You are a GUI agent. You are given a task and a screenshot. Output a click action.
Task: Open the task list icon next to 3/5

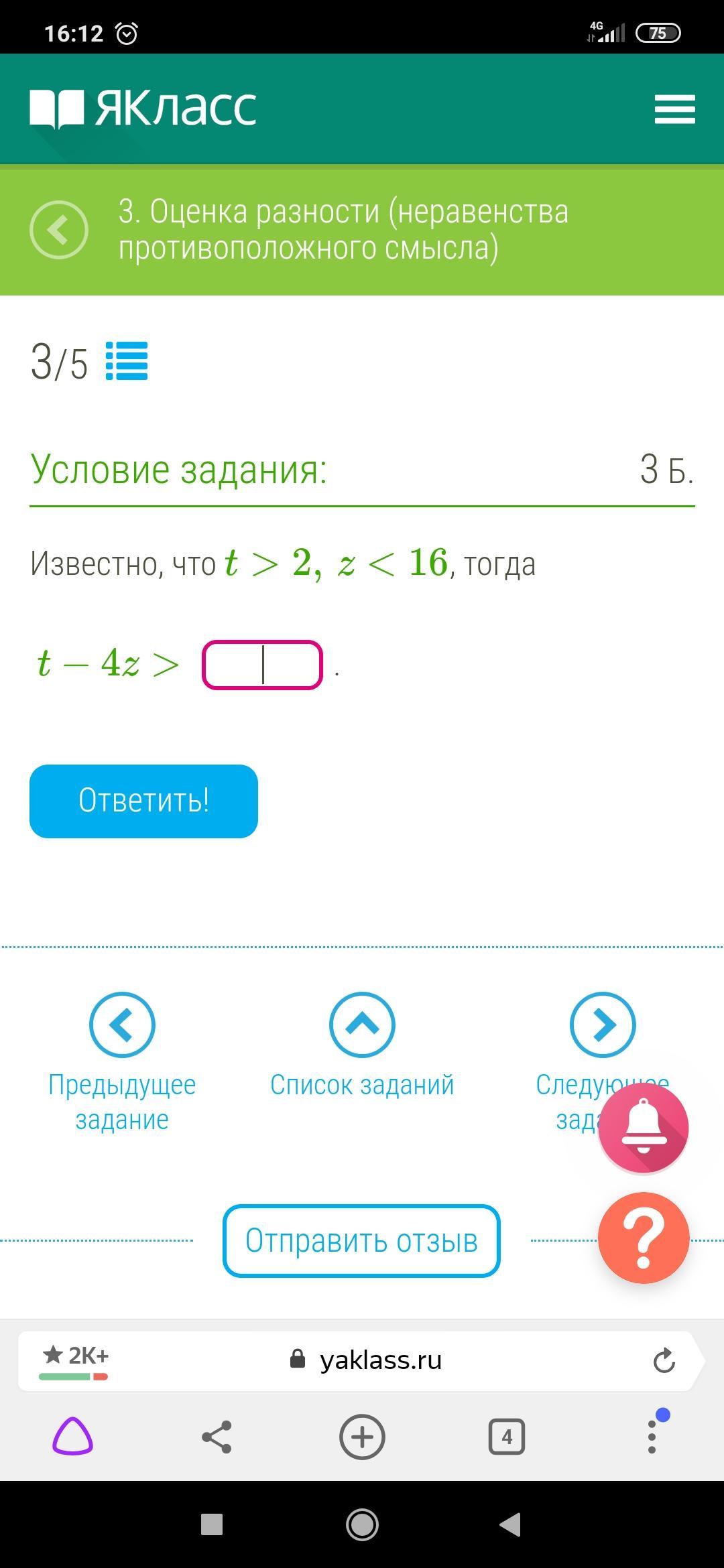tap(127, 362)
